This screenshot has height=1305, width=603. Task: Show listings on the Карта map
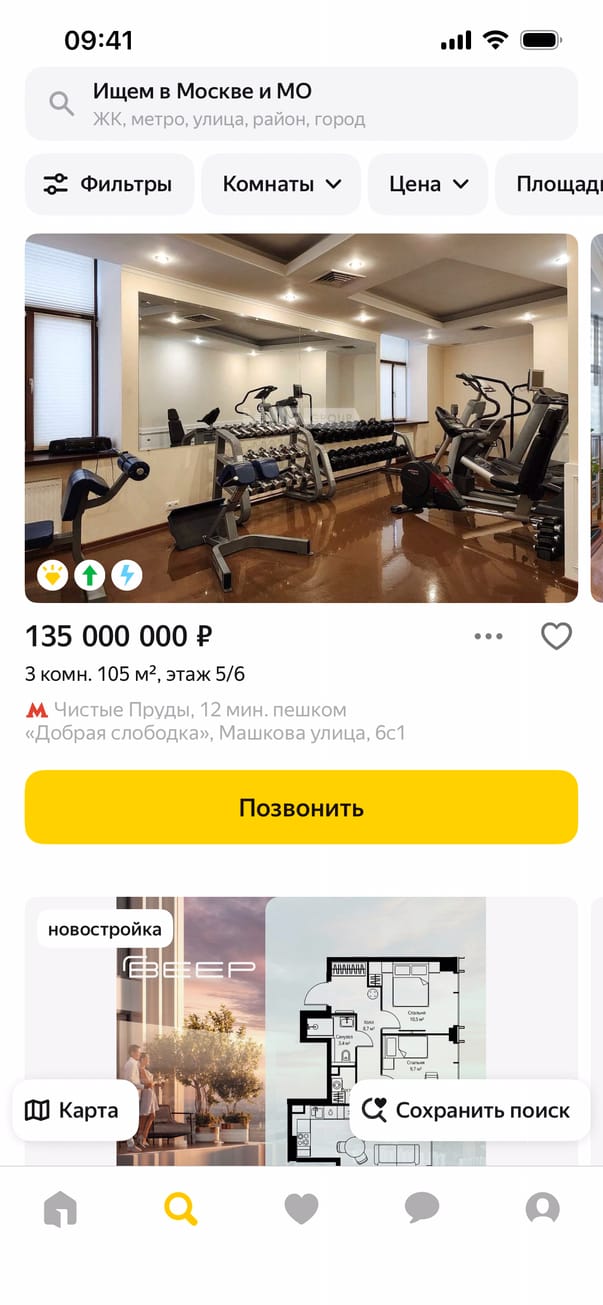coord(75,1110)
